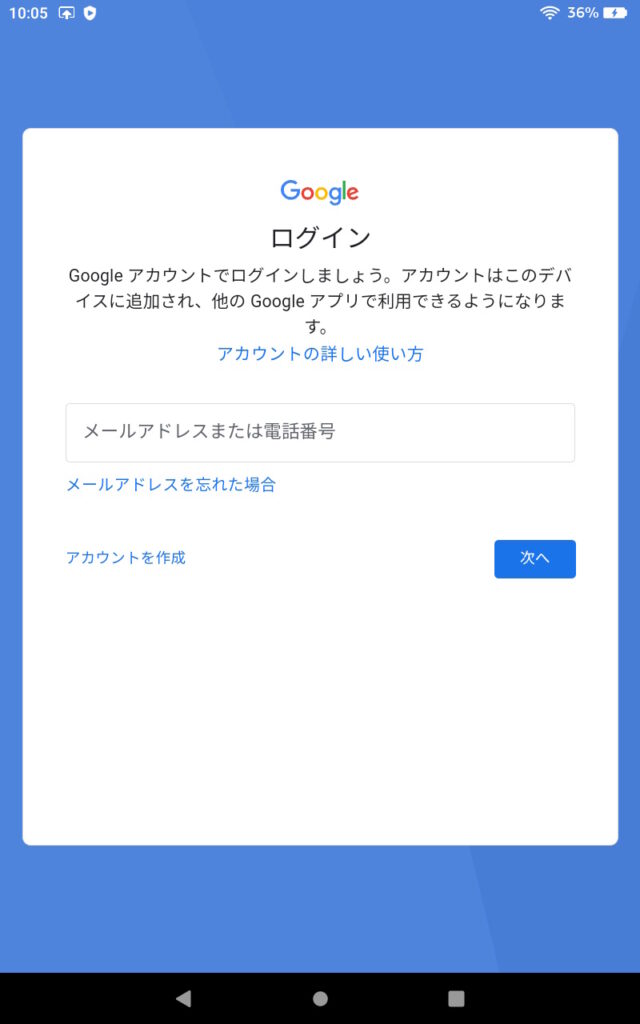Screen dimensions: 640x1024
Task: Tap the email or phone number field
Action: (x=320, y=432)
